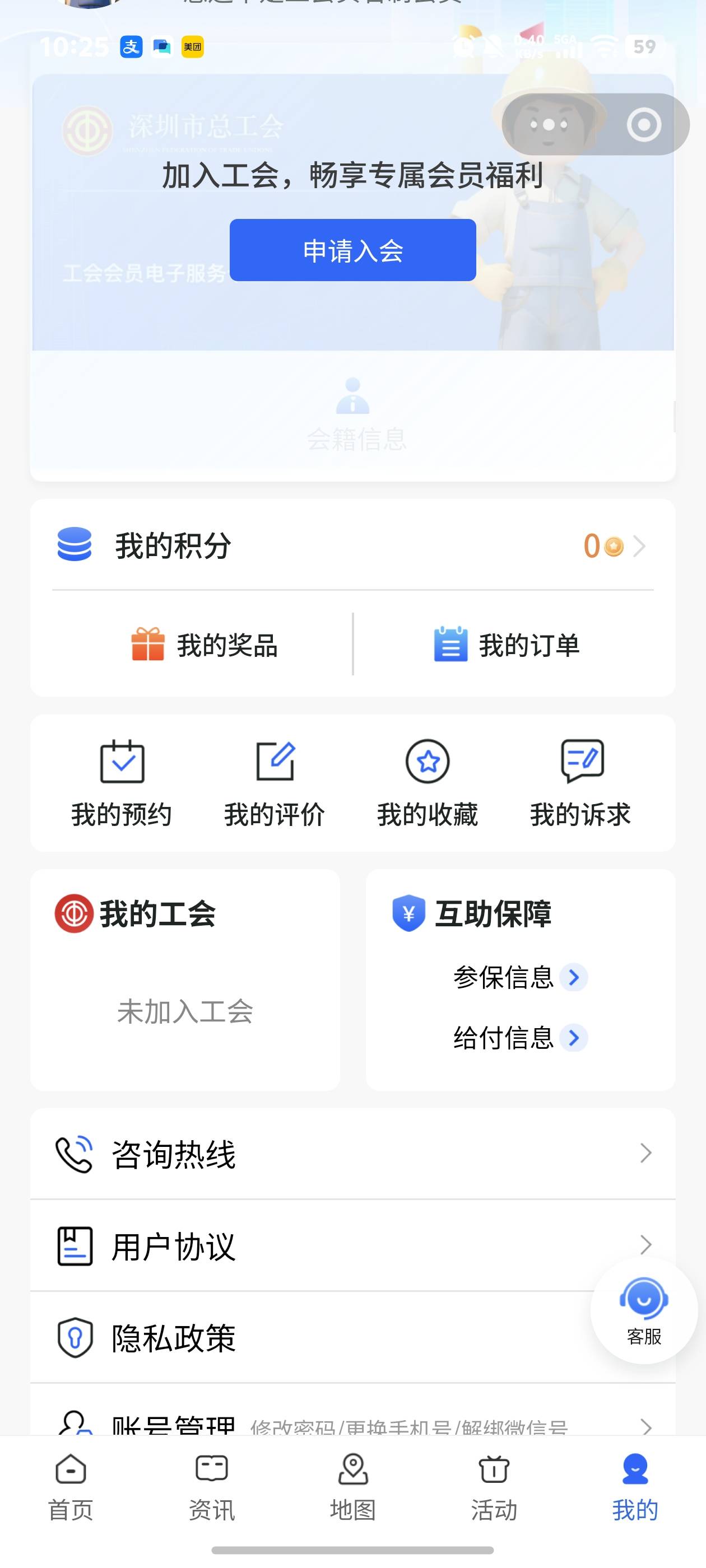Tap the 申请入会 button
The image size is (706, 1568).
pyautogui.click(x=352, y=250)
